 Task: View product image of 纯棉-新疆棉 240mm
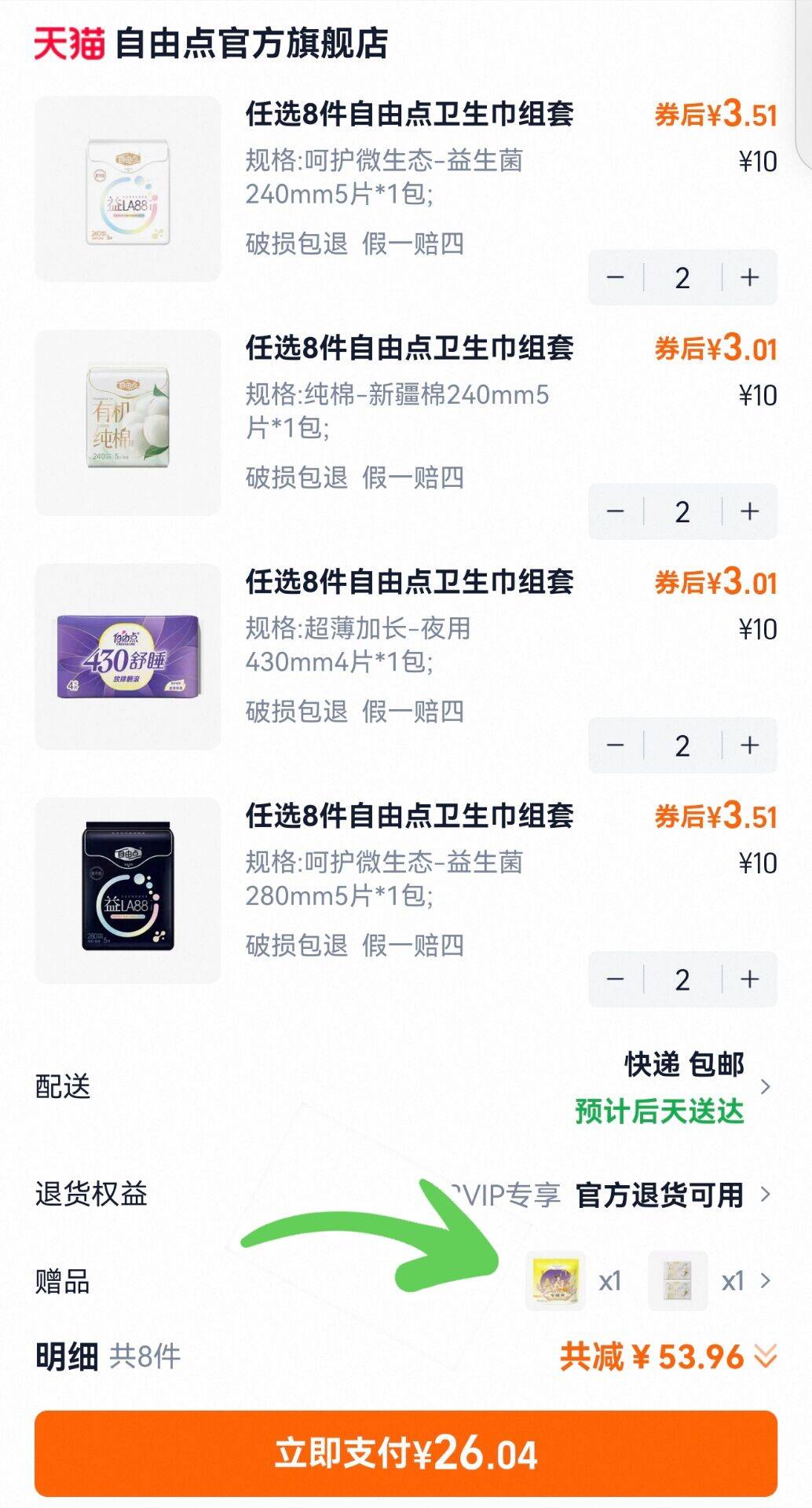128,423
